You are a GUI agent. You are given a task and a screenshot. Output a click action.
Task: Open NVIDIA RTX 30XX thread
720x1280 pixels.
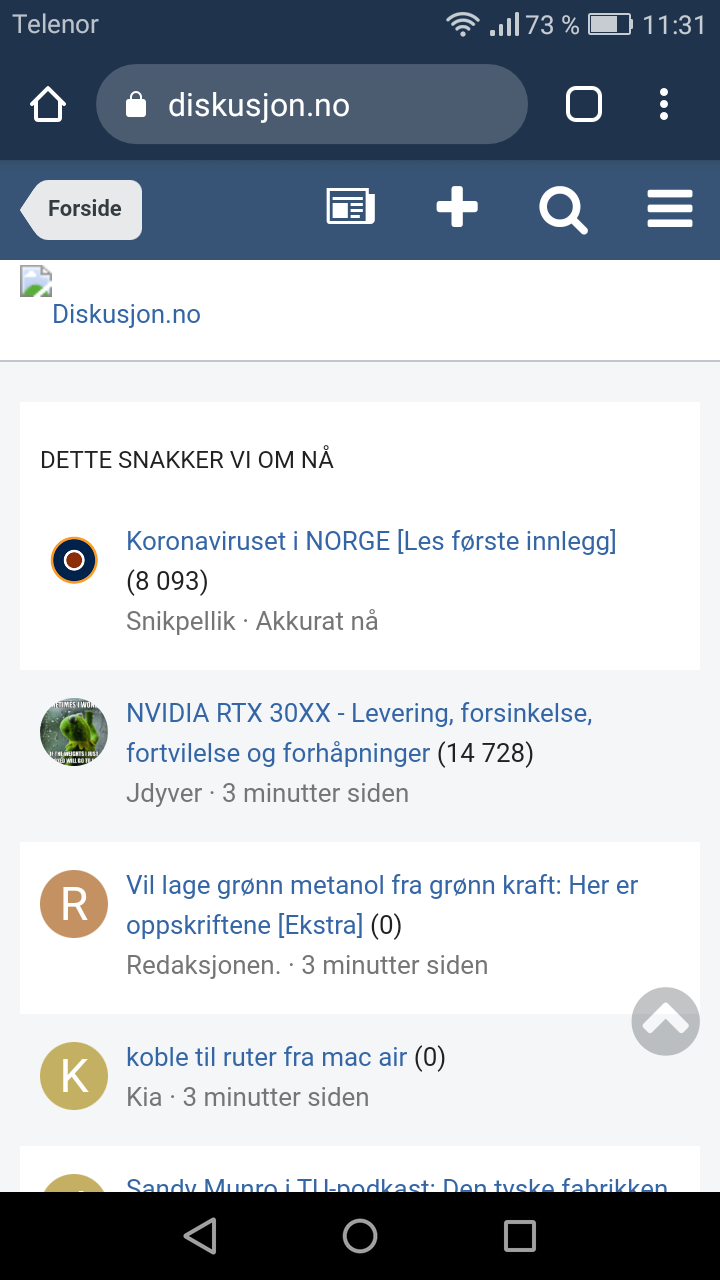[x=359, y=733]
